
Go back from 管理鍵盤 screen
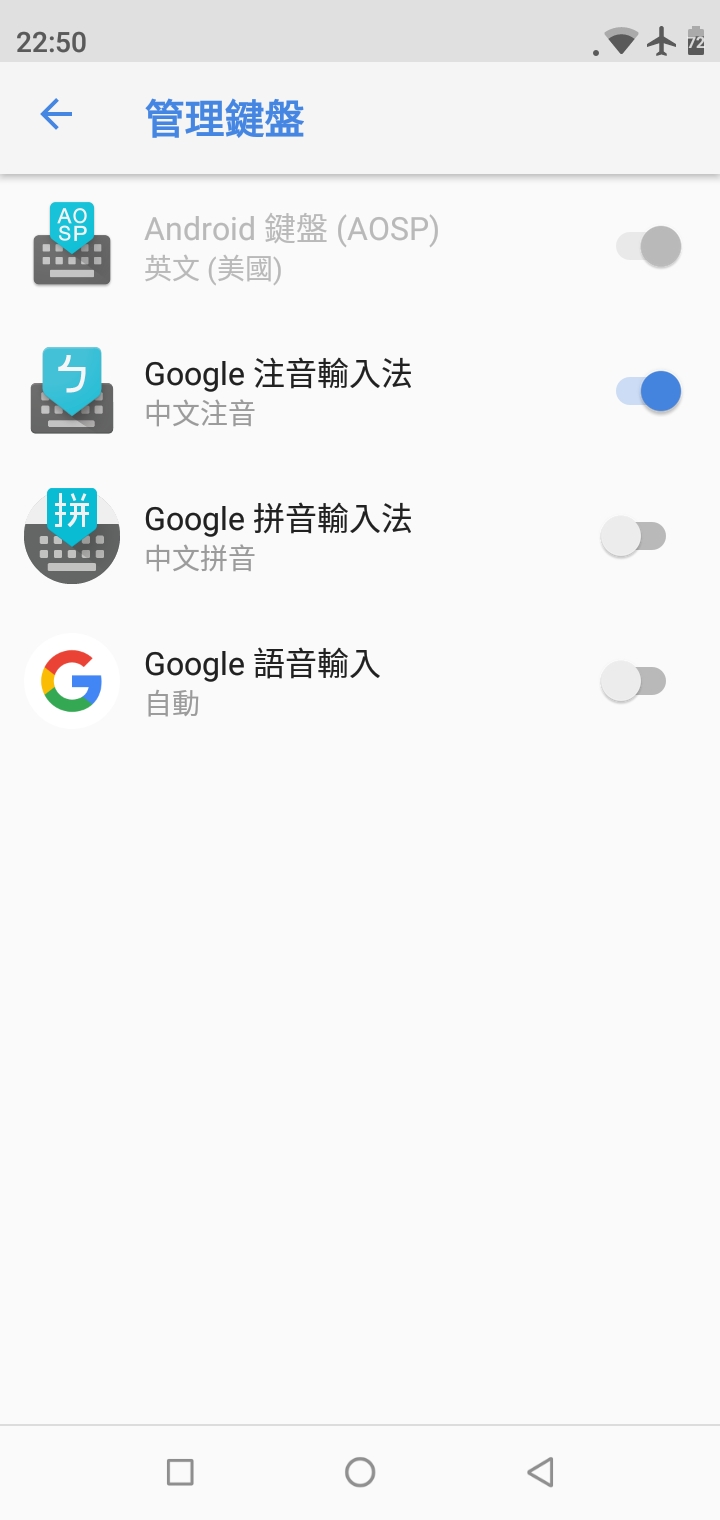[56, 116]
